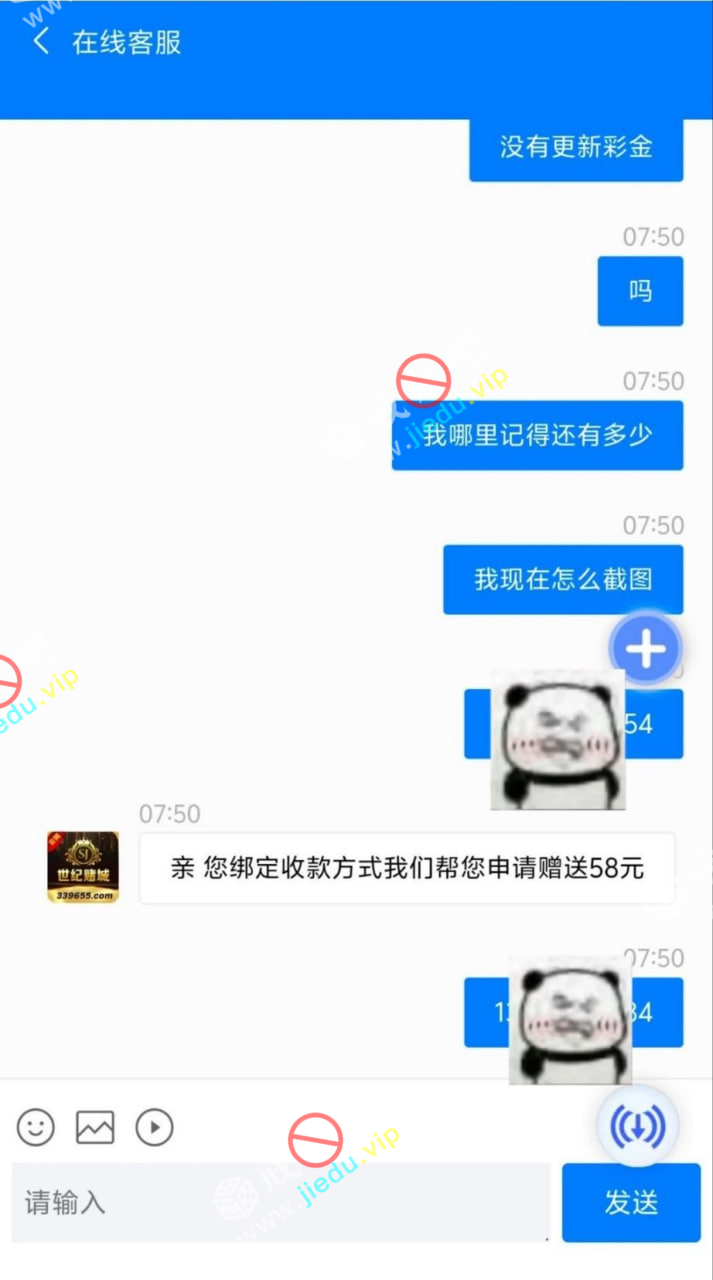This screenshot has height=1280, width=713.
Task: Open the emoji picker
Action: tap(36, 1128)
